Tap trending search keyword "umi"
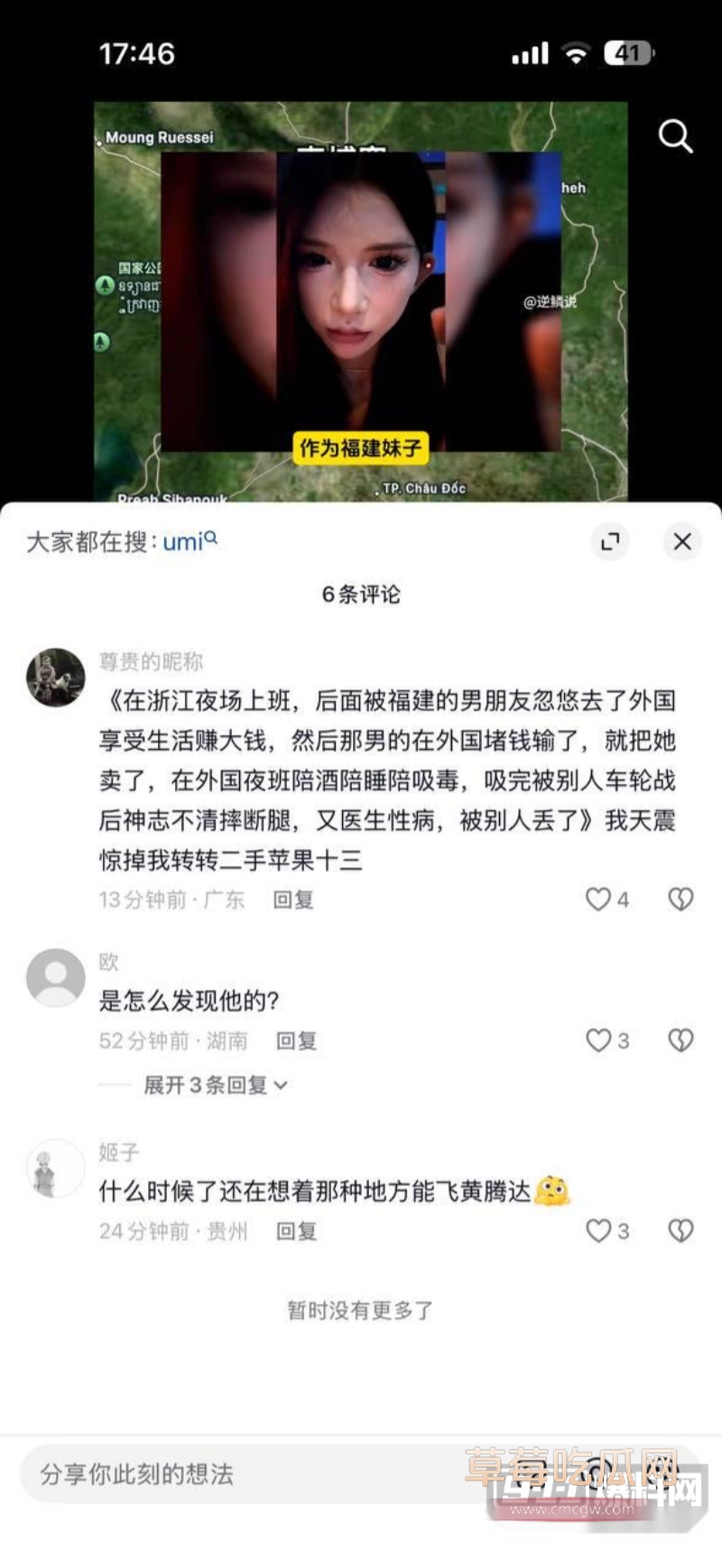This screenshot has width=722, height=1568. pyautogui.click(x=178, y=540)
